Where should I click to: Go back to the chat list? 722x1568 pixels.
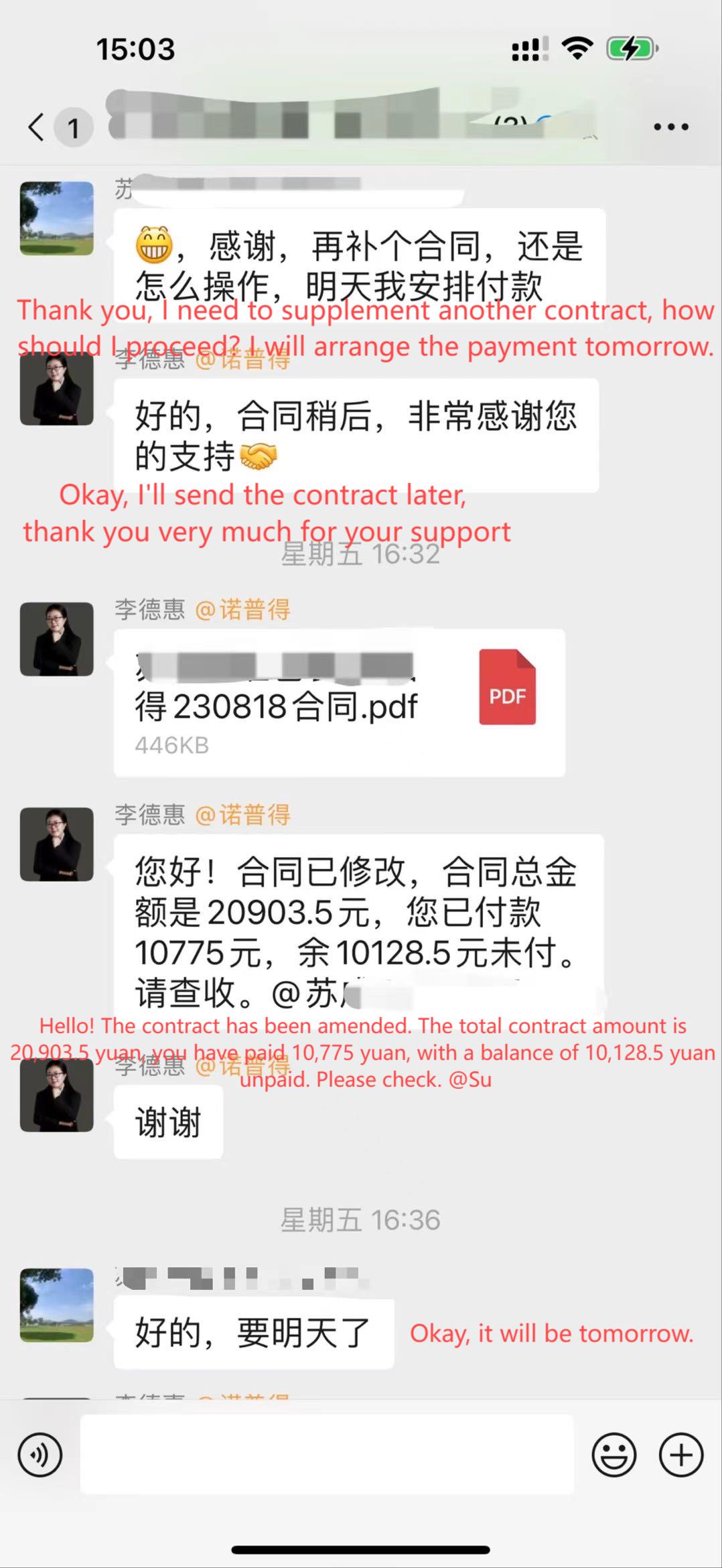pos(37,127)
